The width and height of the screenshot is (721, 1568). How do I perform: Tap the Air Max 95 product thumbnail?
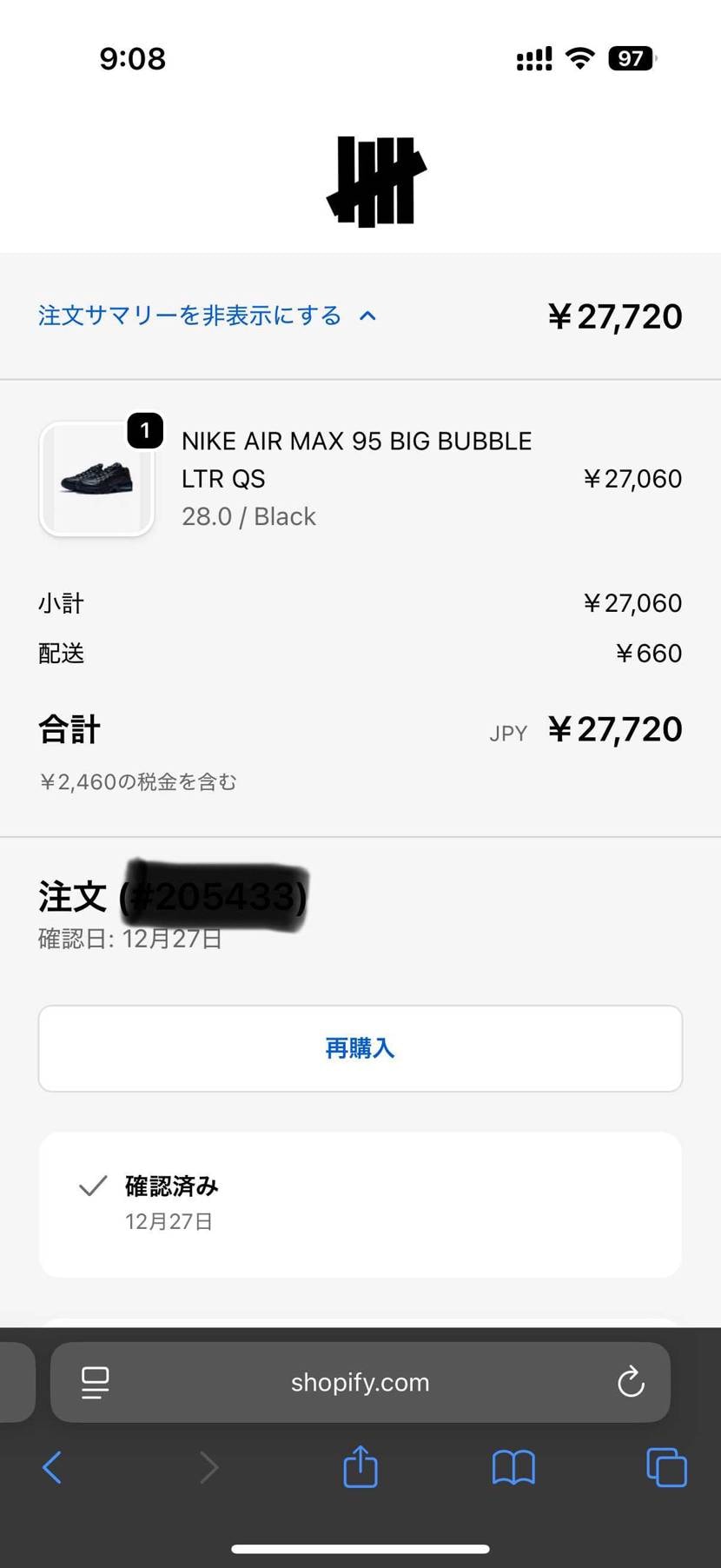click(96, 479)
